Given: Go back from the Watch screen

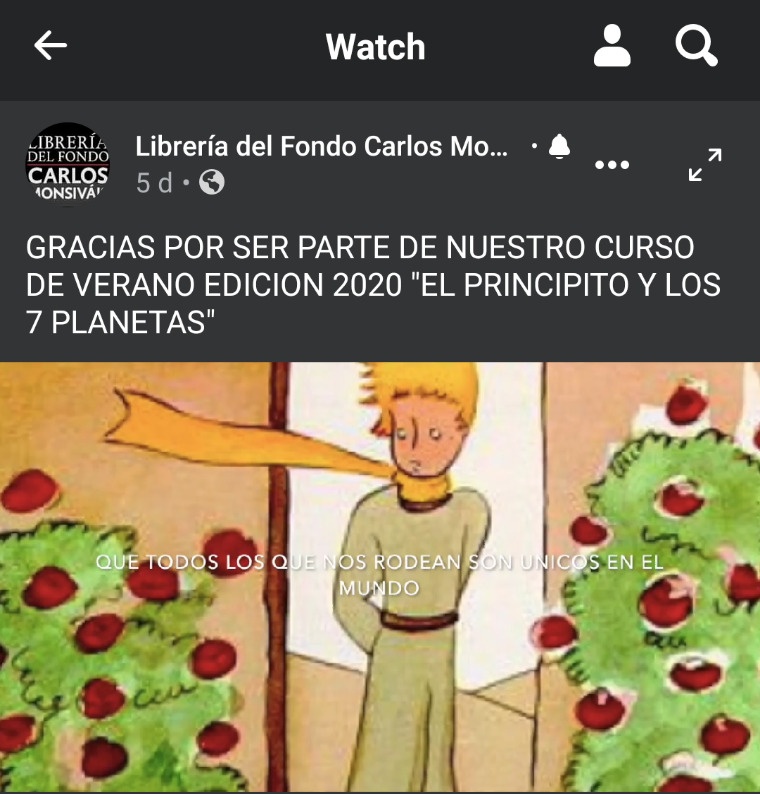Looking at the screenshot, I should pos(50,46).
